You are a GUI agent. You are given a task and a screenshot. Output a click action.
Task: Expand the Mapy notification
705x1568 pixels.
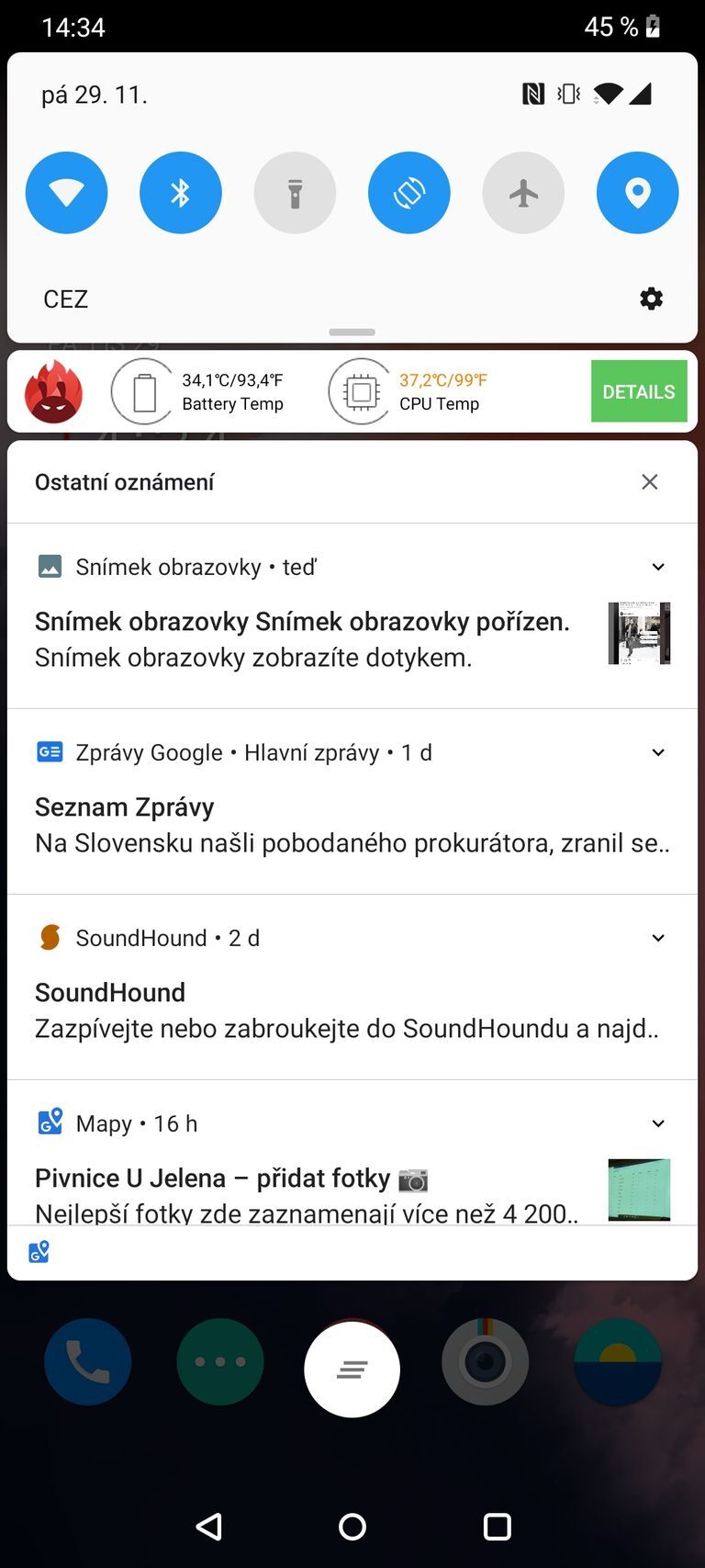point(657,1122)
